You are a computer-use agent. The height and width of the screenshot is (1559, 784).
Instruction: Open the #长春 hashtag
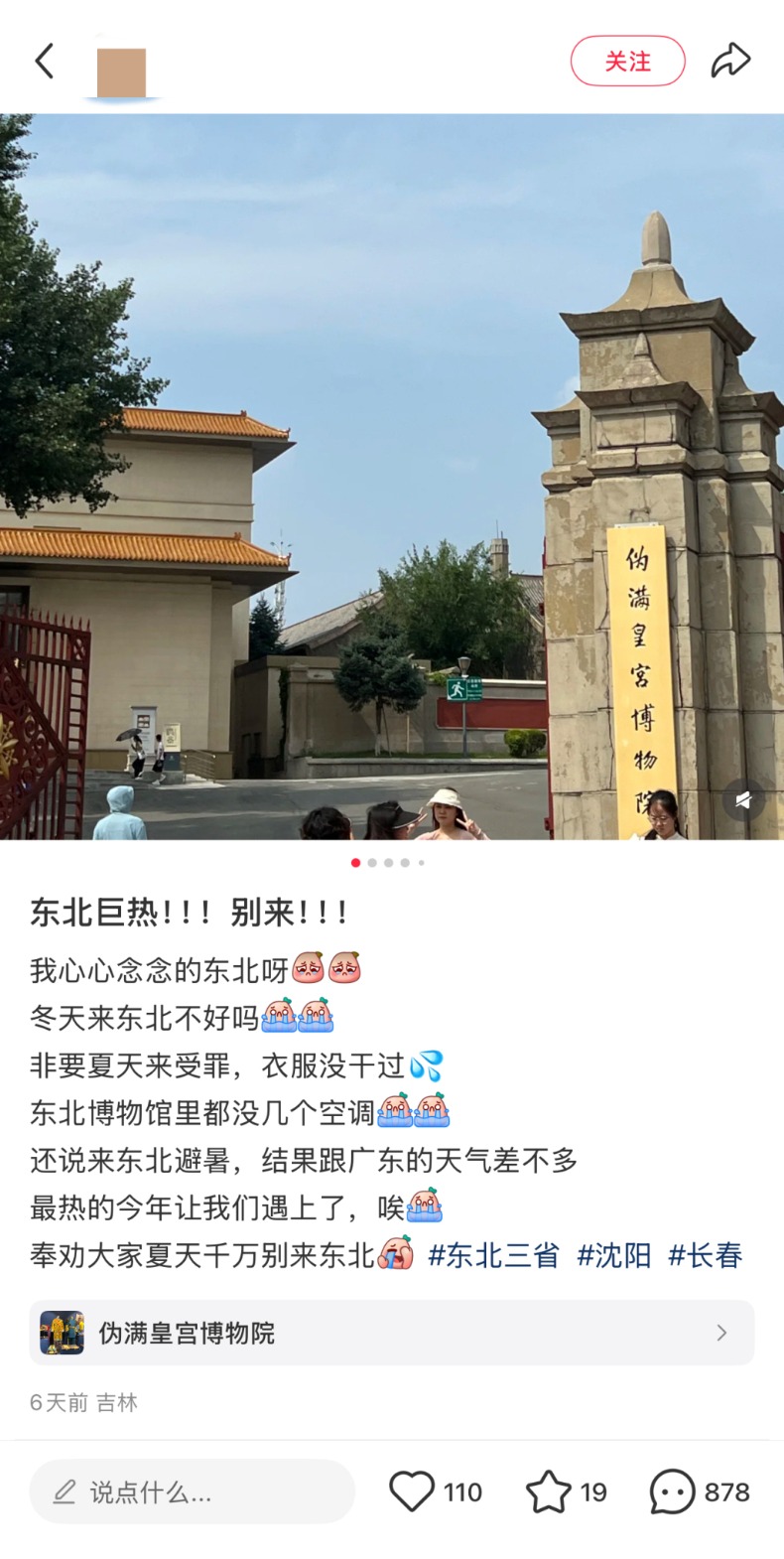706,1255
